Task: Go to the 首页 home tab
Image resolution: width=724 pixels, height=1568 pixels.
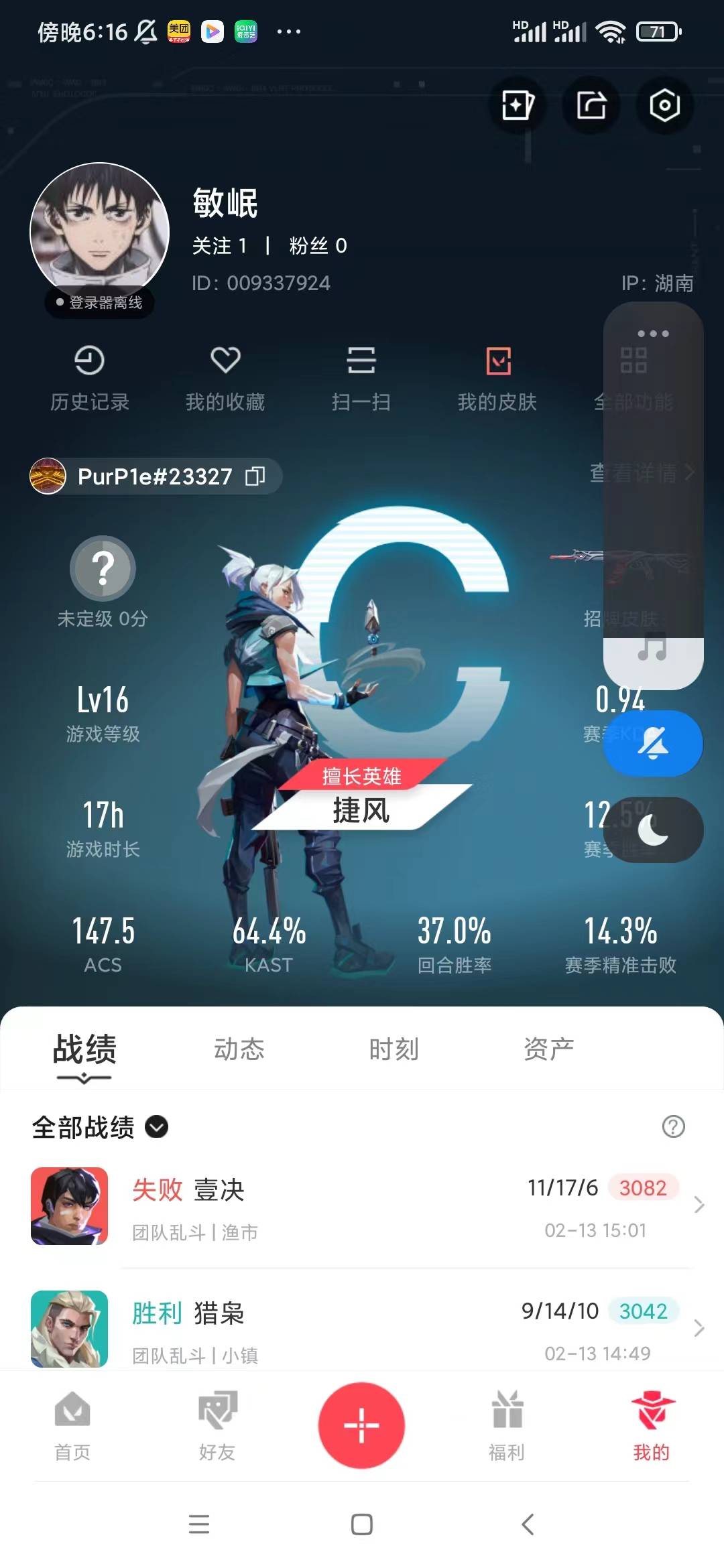Action: pyautogui.click(x=72, y=1425)
